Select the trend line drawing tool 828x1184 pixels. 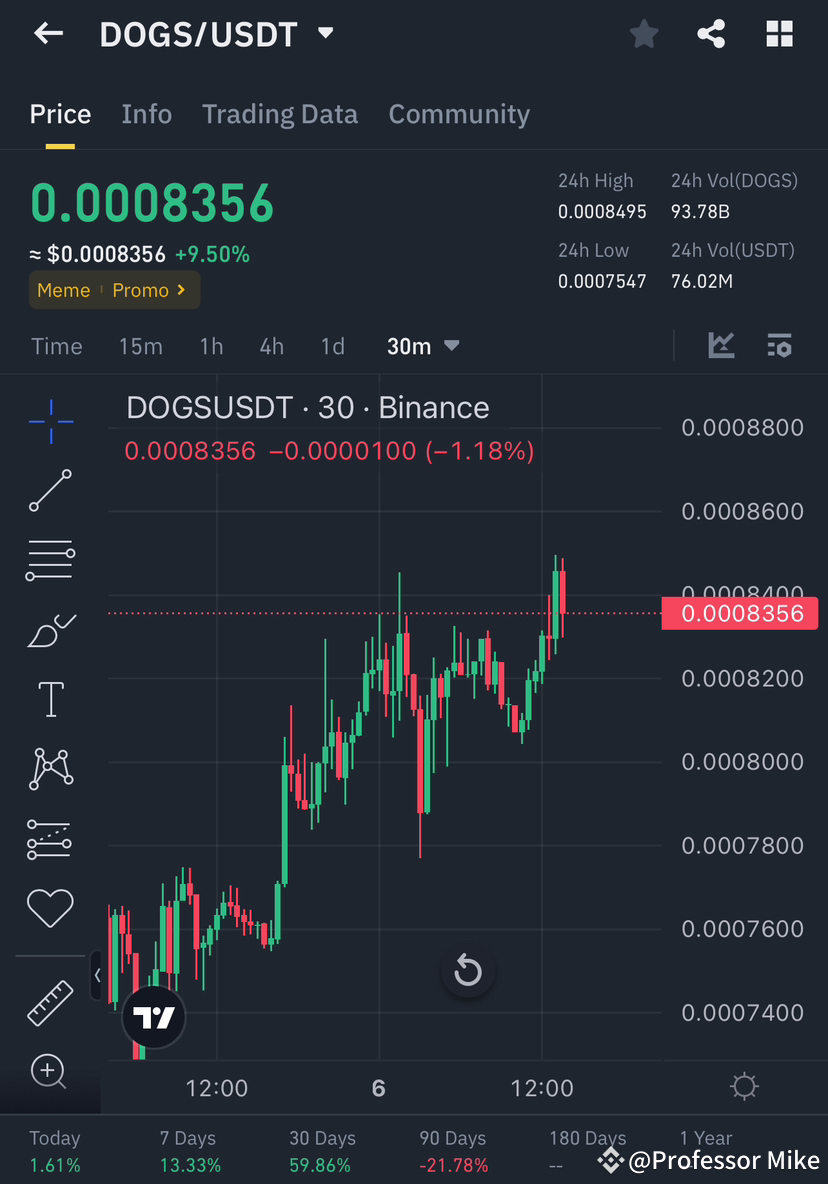pyautogui.click(x=50, y=491)
